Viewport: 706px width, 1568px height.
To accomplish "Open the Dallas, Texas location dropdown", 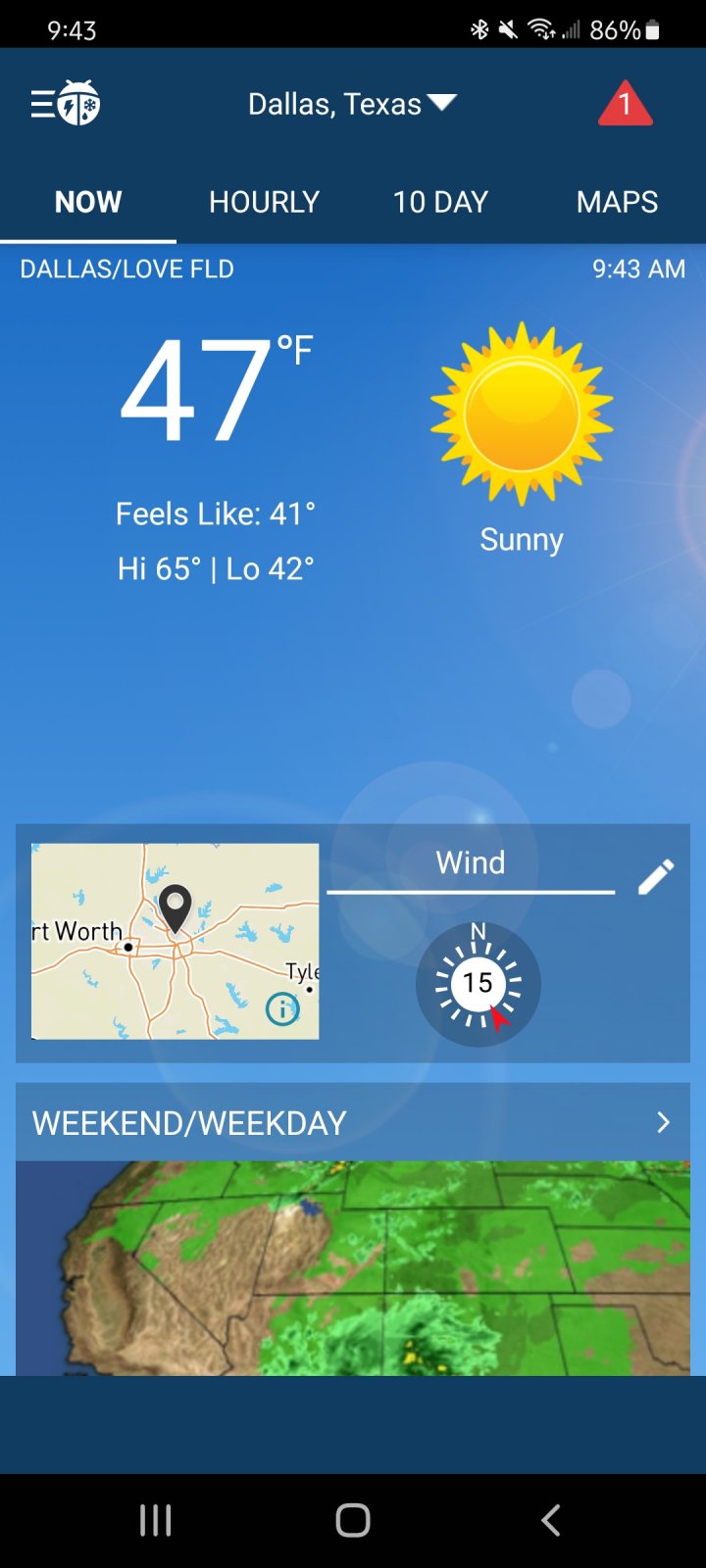I will (x=352, y=104).
